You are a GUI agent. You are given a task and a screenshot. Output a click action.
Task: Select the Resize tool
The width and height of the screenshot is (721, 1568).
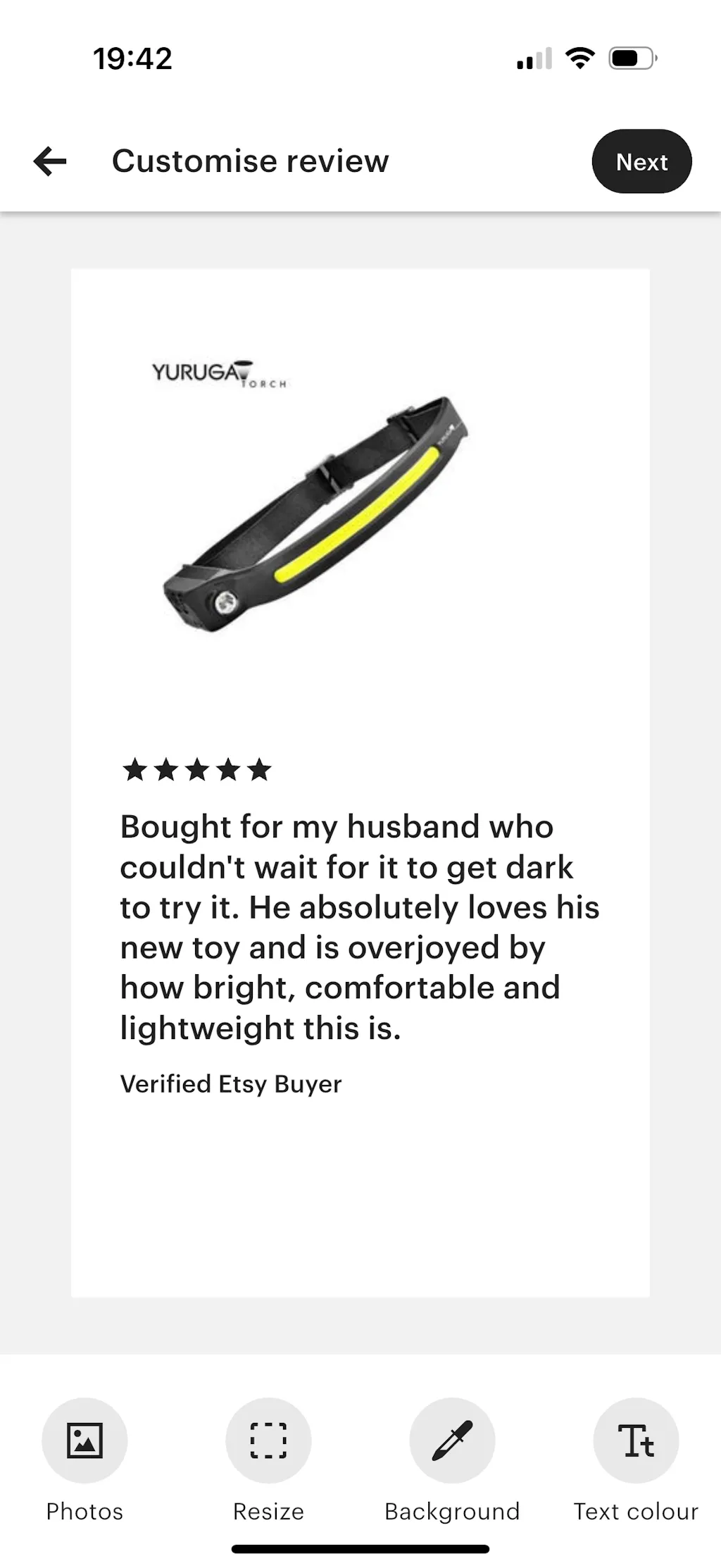click(268, 1441)
